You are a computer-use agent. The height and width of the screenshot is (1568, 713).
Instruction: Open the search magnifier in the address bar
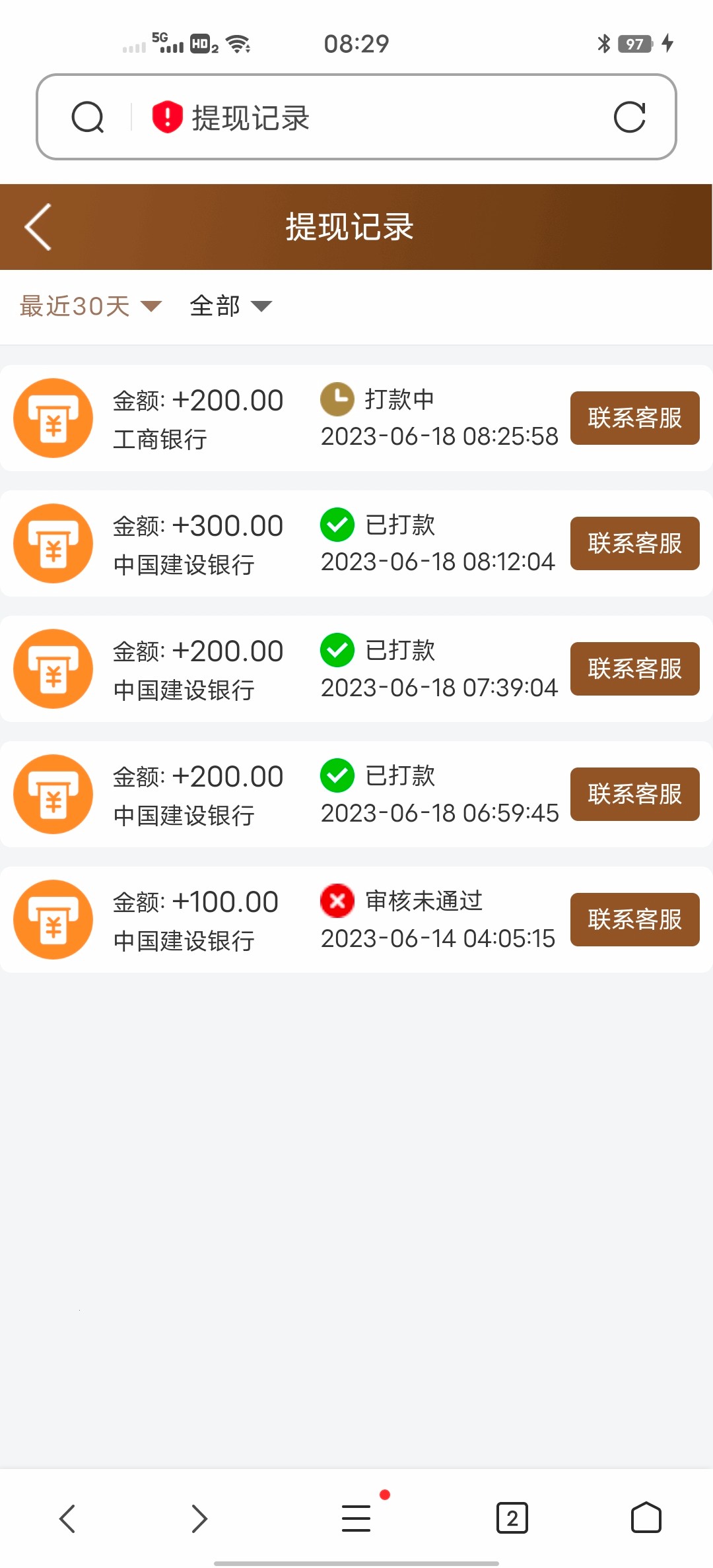88,117
